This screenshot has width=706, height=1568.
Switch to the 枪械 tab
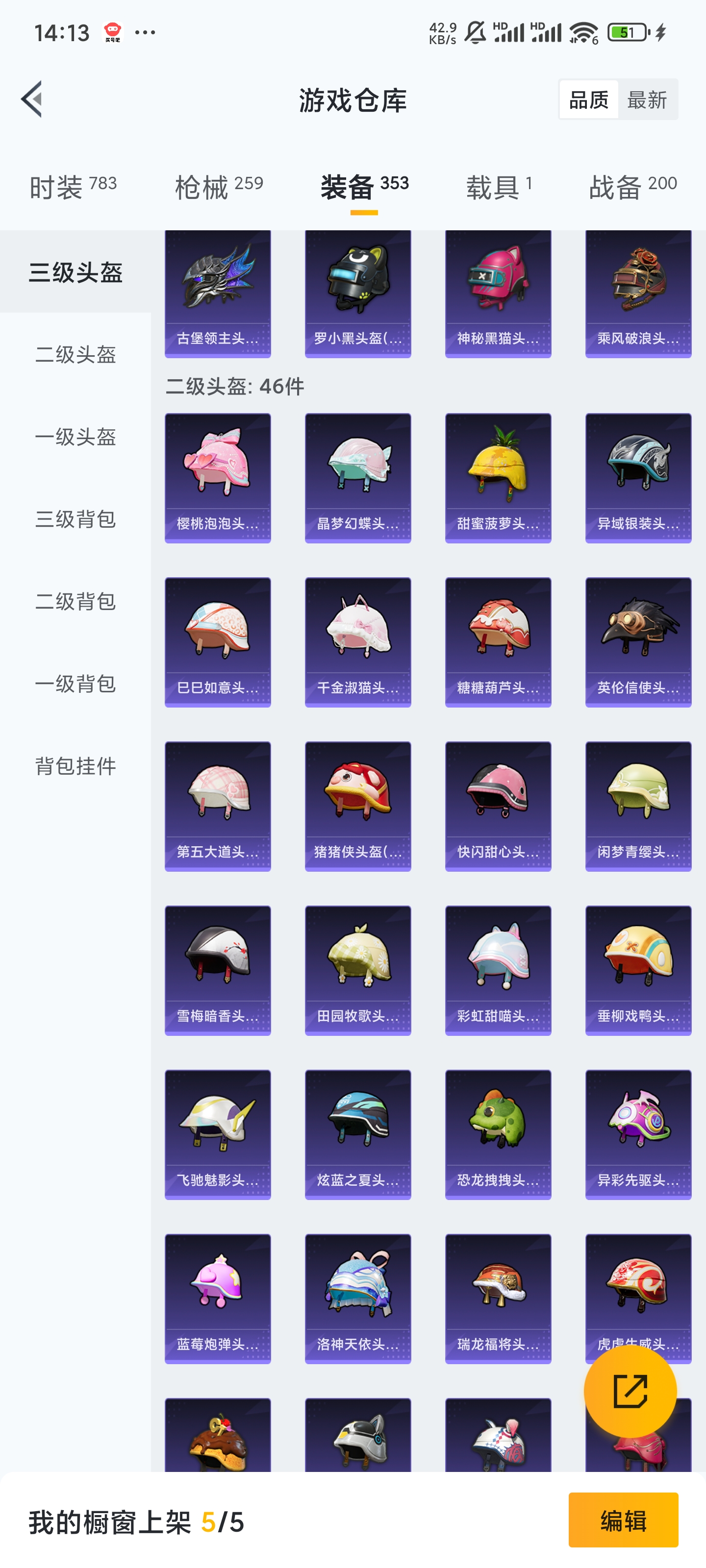tap(219, 186)
